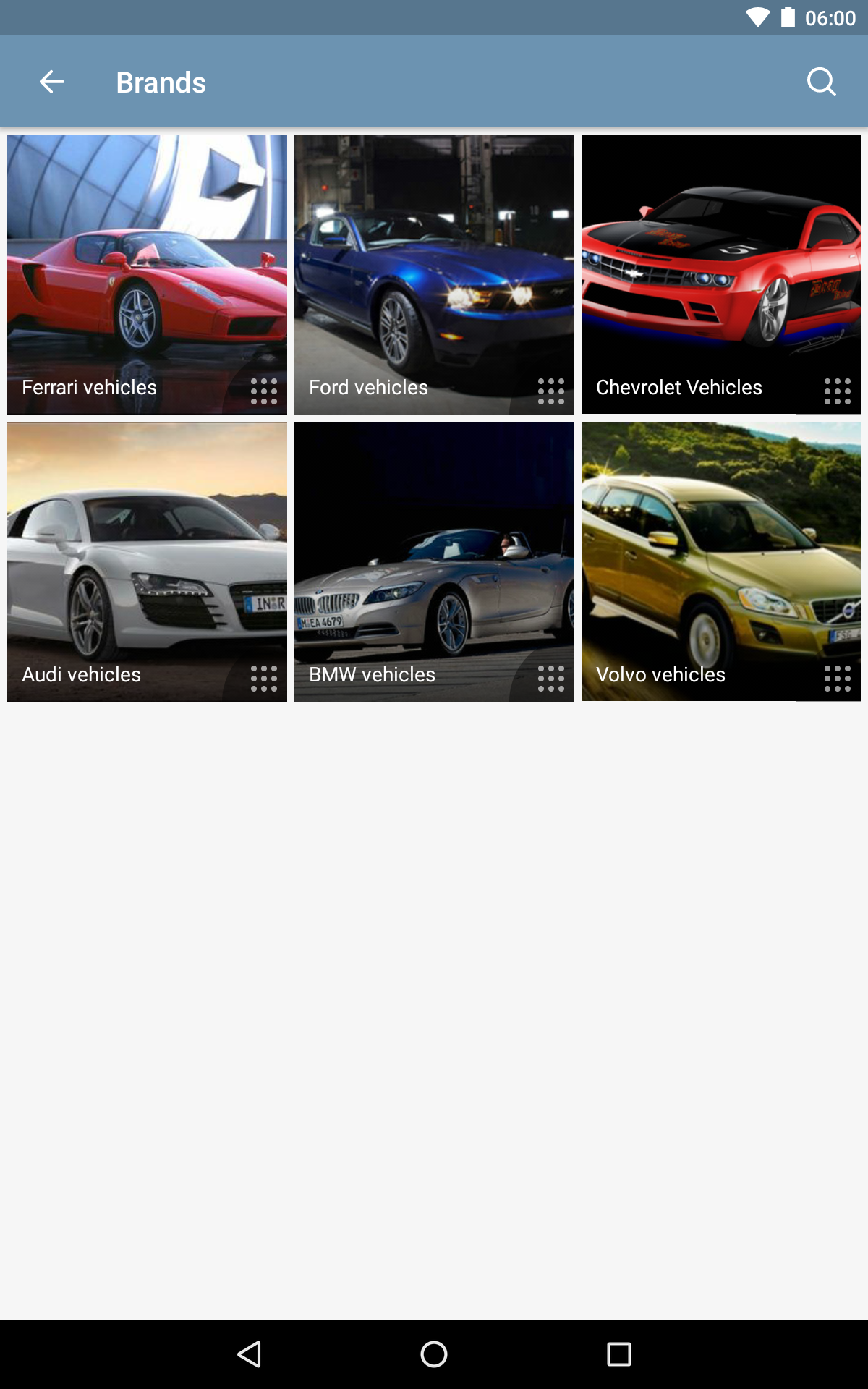The image size is (868, 1389).
Task: Tap the dots grid icon on Audi vehicles
Action: pos(264,679)
